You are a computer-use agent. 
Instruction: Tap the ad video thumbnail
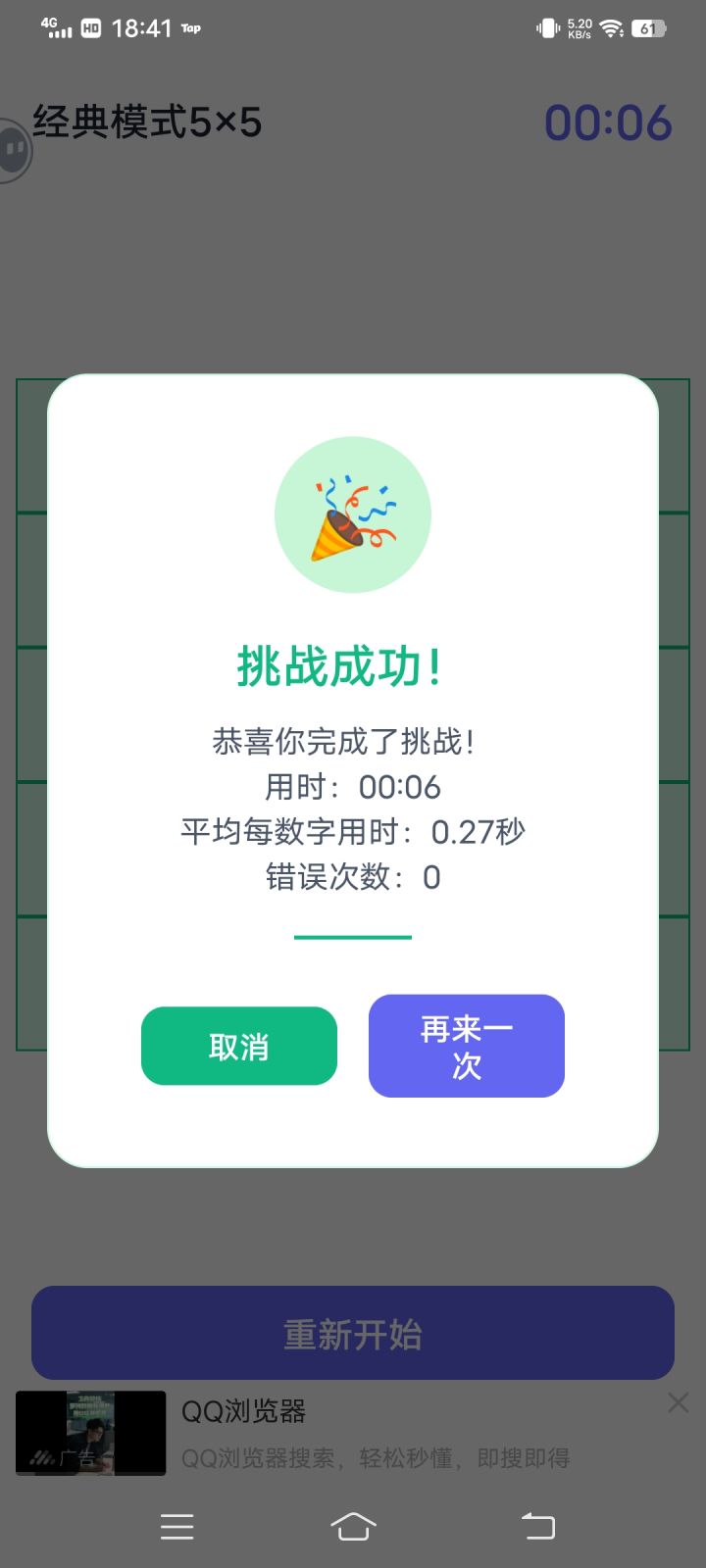click(90, 1433)
